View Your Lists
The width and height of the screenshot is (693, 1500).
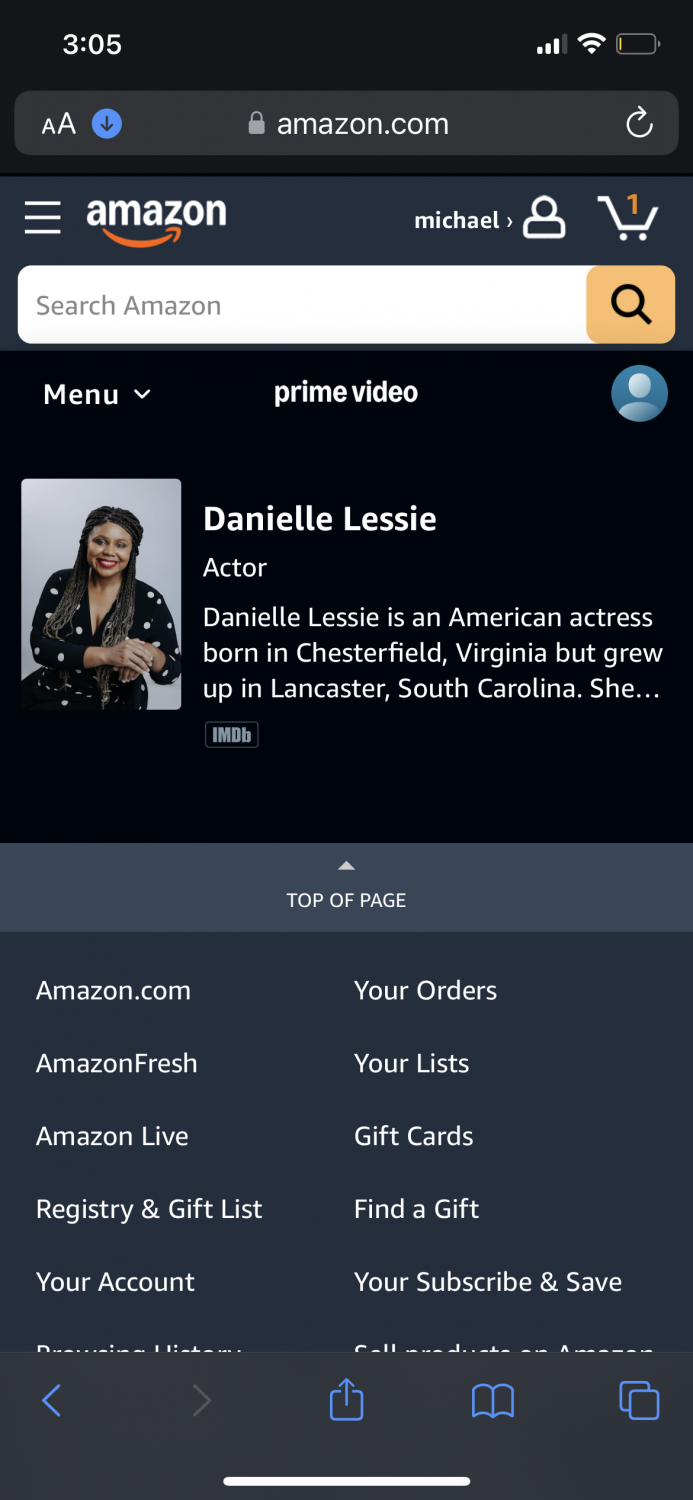[x=411, y=1064]
